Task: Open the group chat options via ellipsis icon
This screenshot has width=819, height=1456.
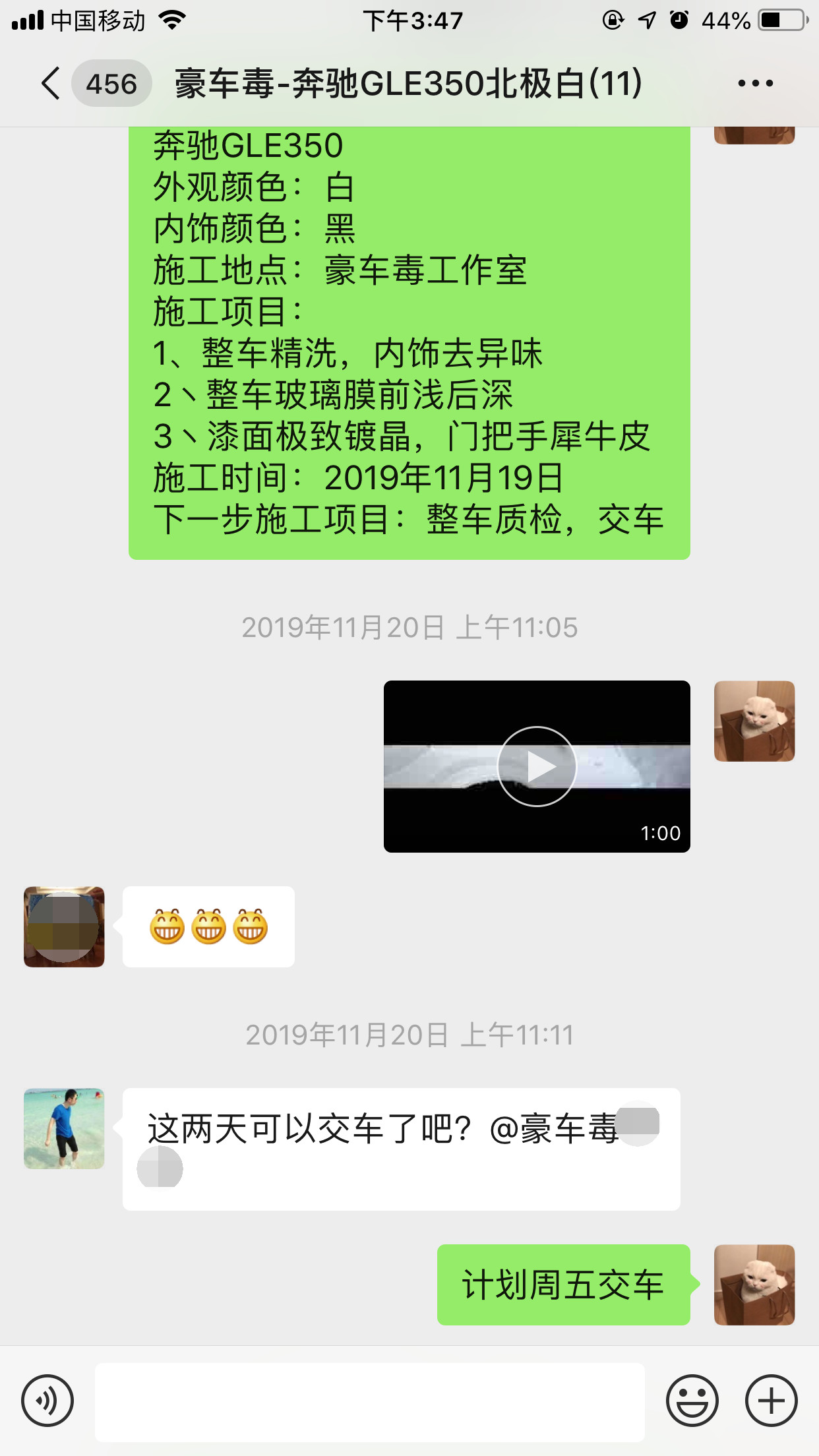Action: click(x=752, y=82)
